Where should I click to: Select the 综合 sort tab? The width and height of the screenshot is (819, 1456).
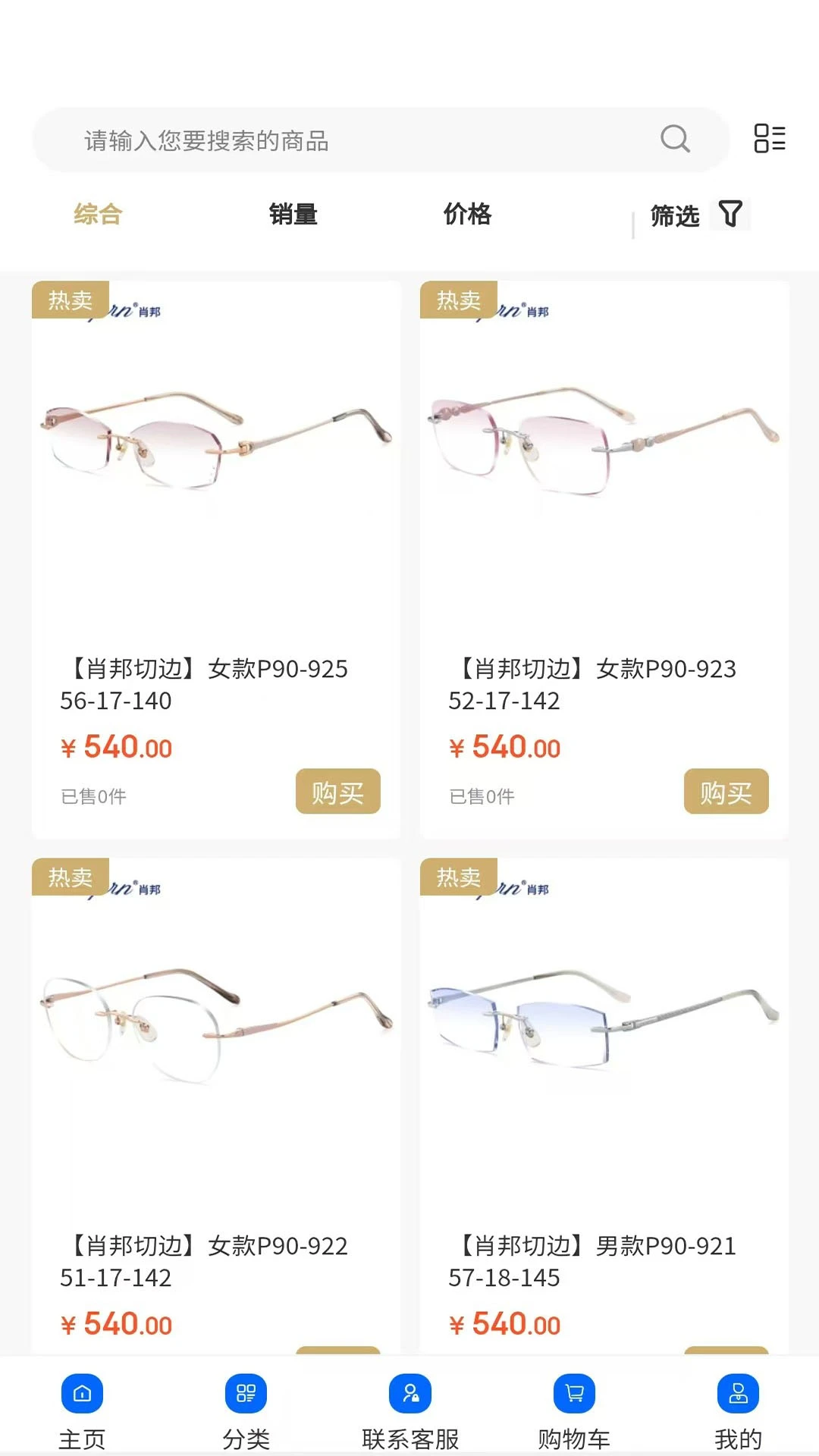coord(98,214)
